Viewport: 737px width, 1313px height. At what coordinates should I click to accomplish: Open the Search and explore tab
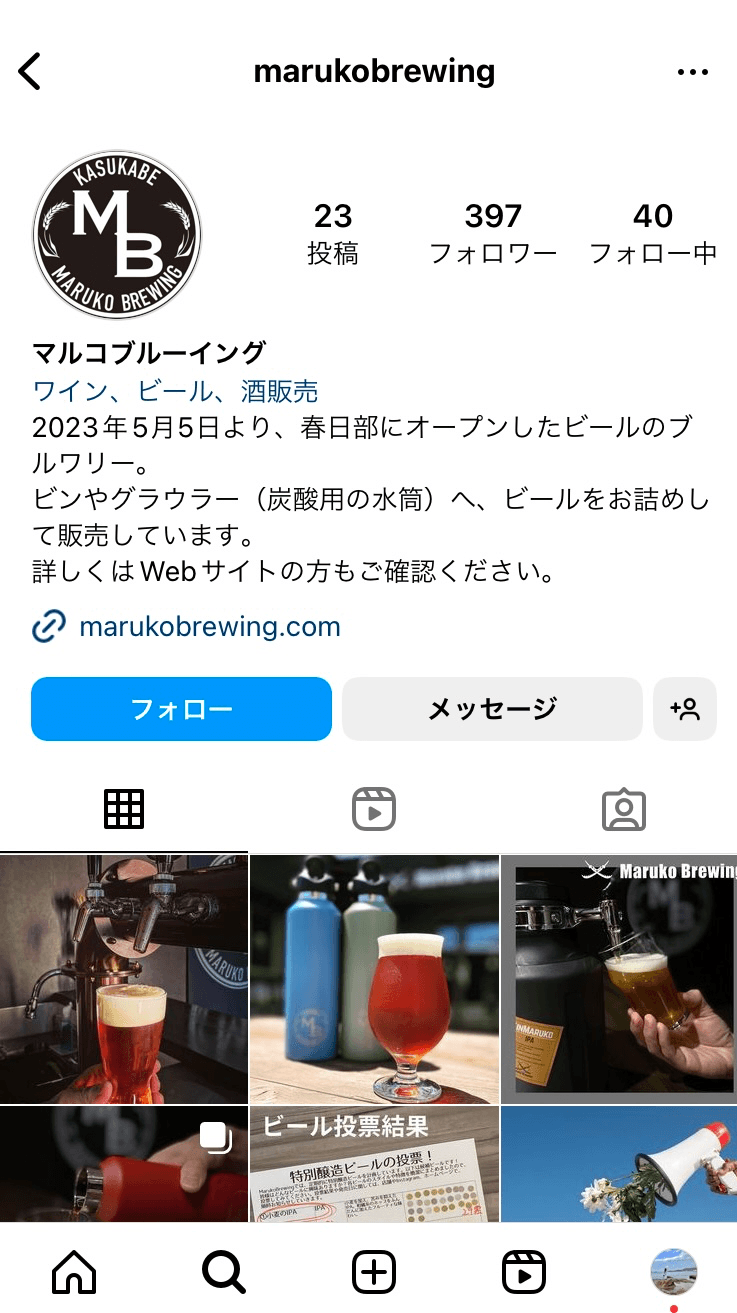pos(223,1272)
